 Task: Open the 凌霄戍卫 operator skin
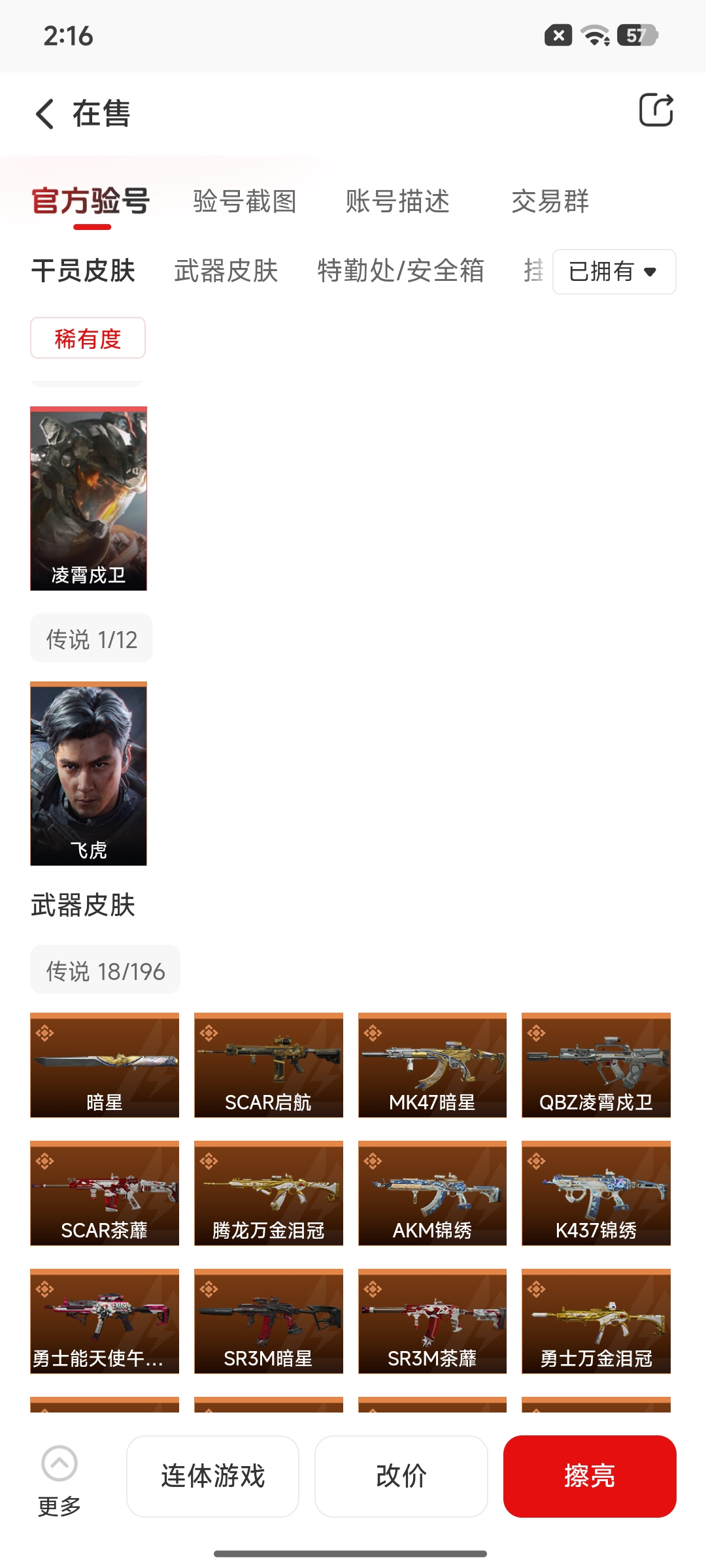coord(88,498)
